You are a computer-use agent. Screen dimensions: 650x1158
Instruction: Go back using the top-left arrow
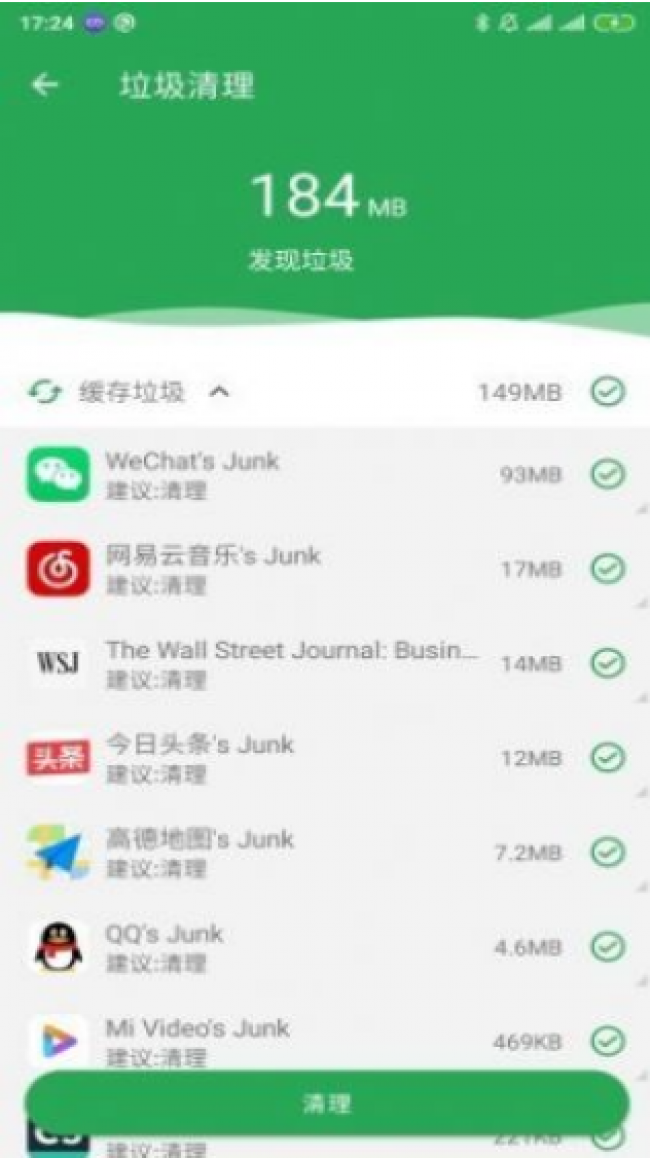click(44, 86)
